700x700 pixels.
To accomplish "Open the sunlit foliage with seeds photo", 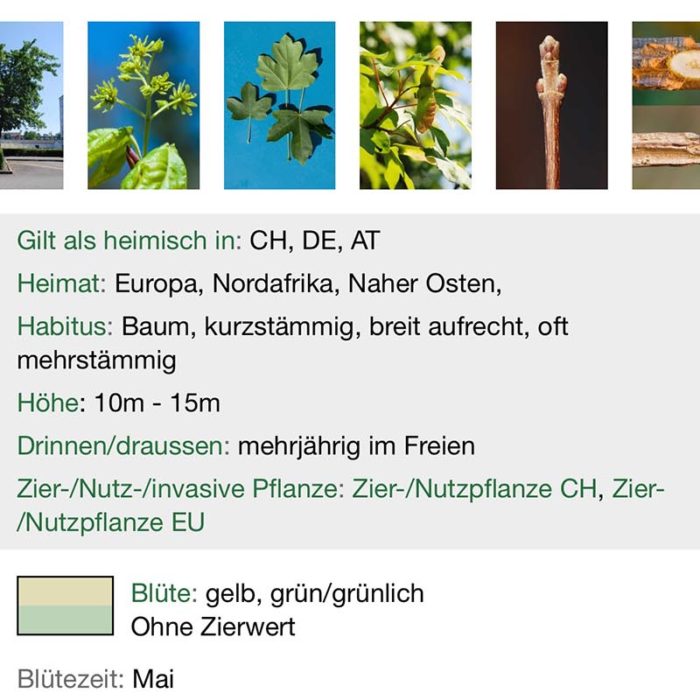I will [x=415, y=105].
